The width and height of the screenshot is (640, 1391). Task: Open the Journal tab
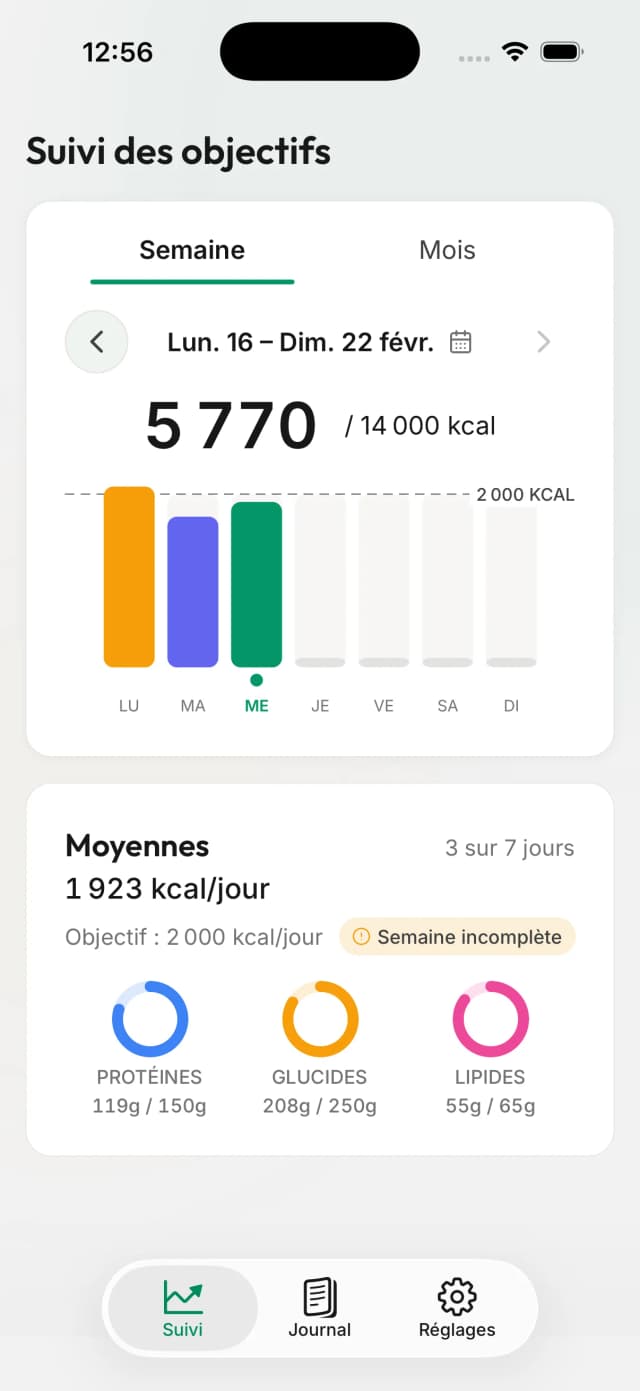(x=320, y=1308)
